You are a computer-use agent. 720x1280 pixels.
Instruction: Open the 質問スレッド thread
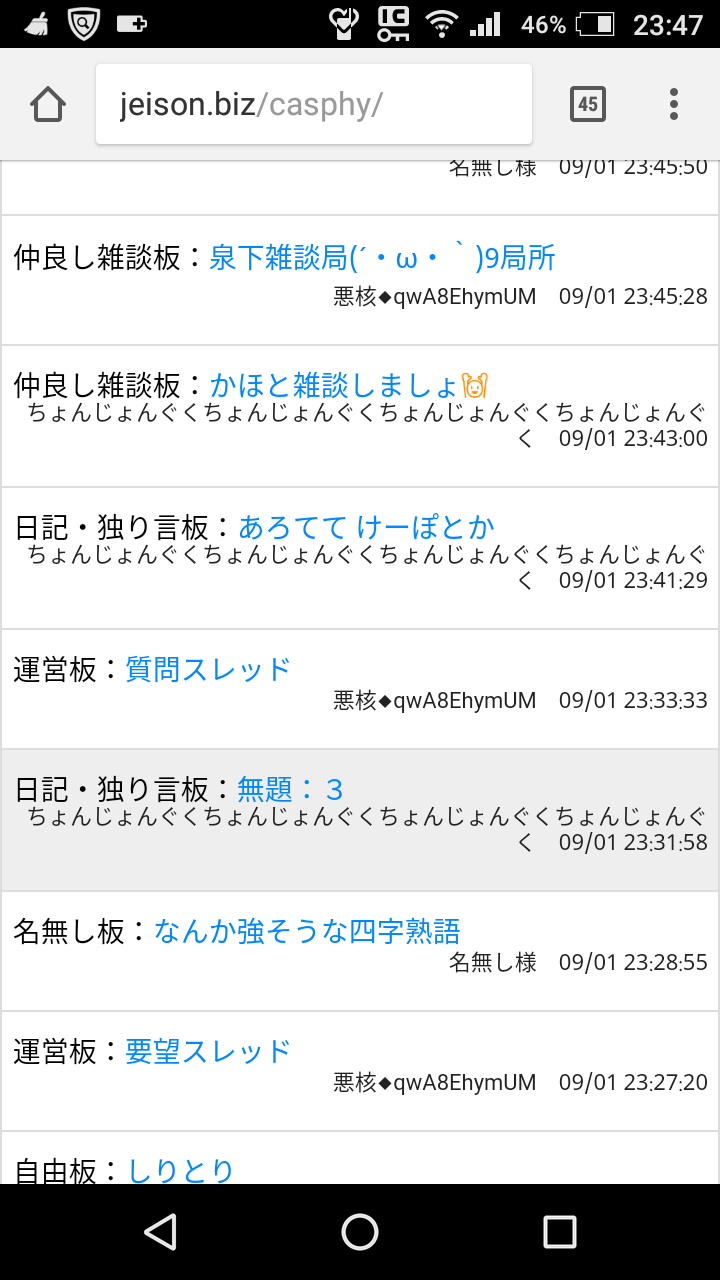(x=208, y=669)
